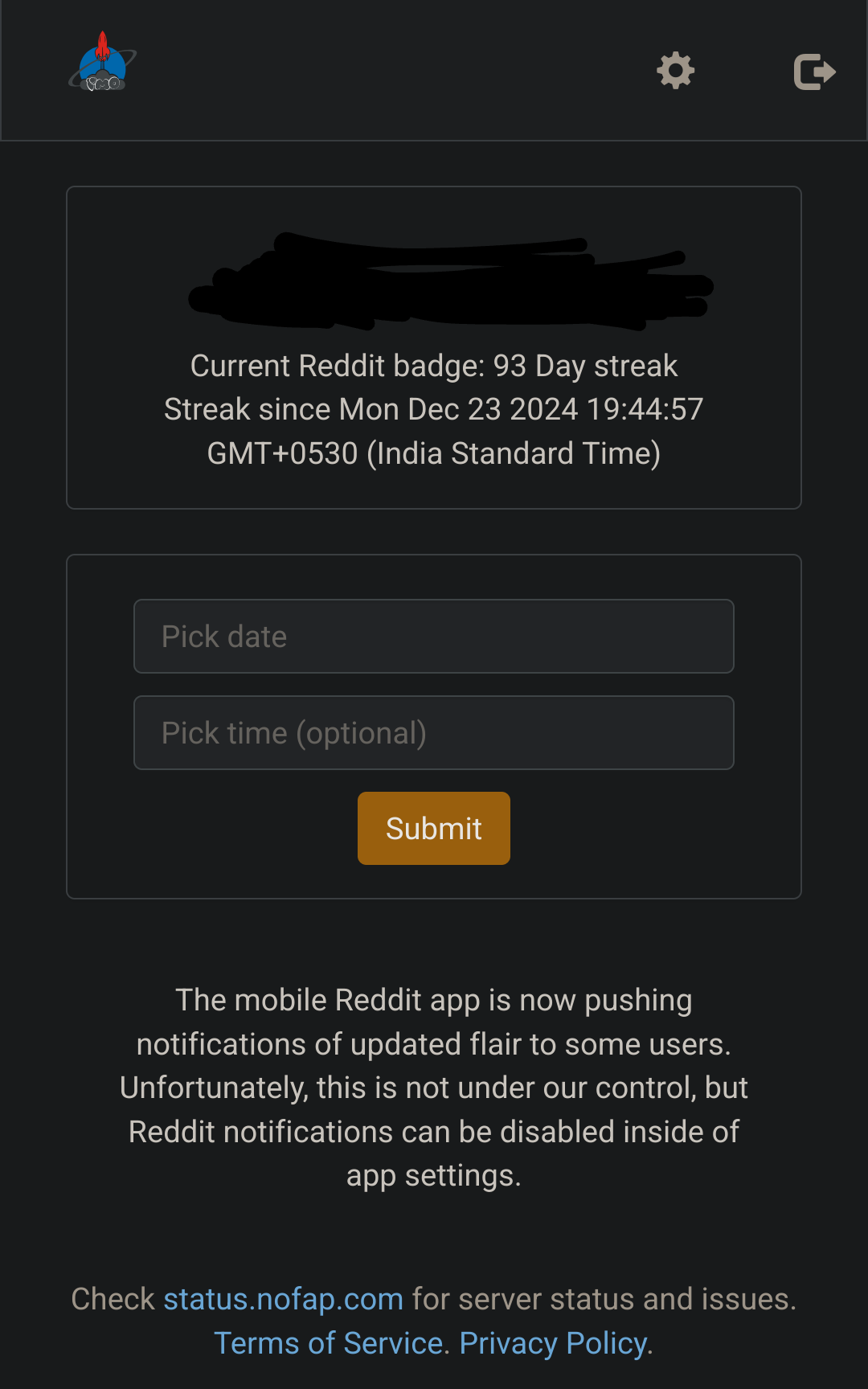The image size is (868, 1389).
Task: Open the settings gear
Action: tap(675, 71)
